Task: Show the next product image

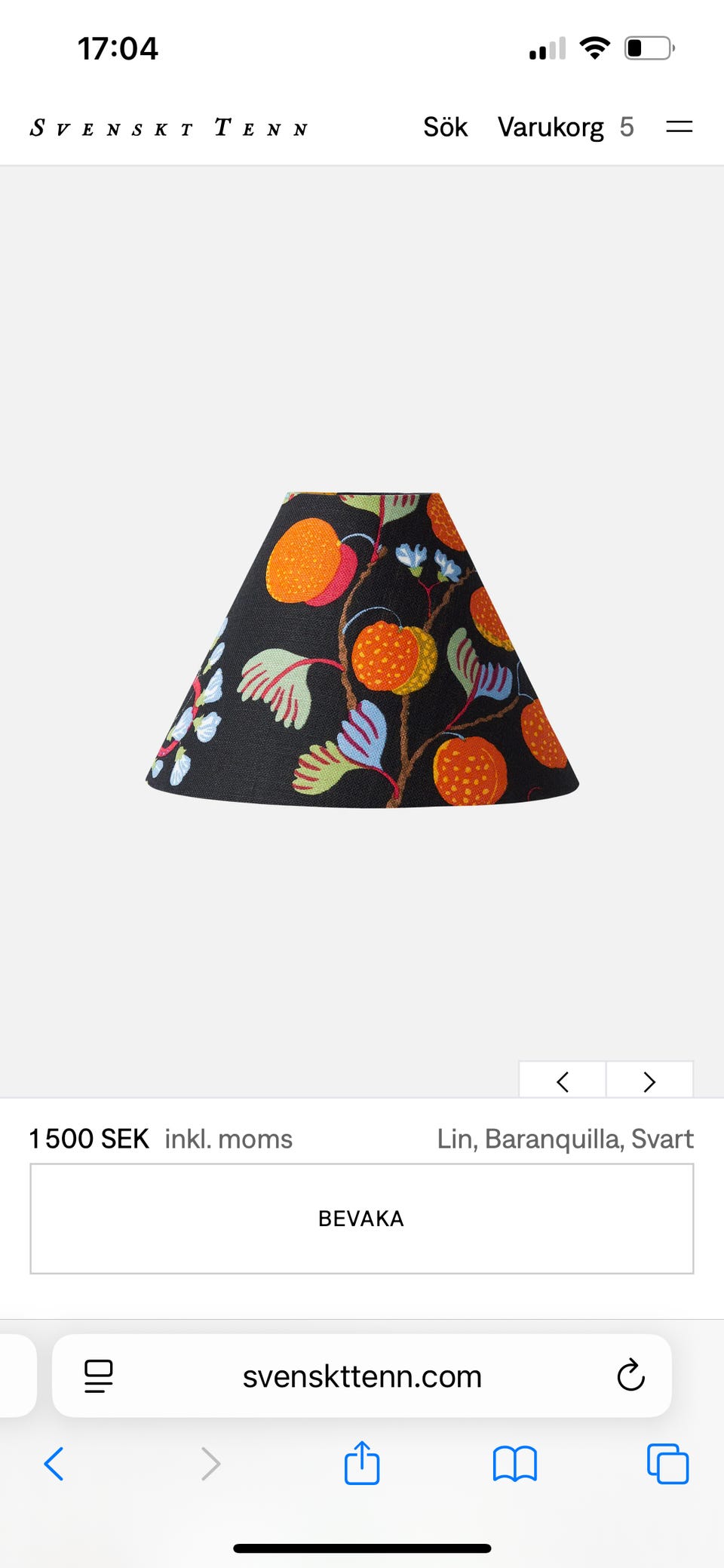Action: click(x=649, y=1081)
